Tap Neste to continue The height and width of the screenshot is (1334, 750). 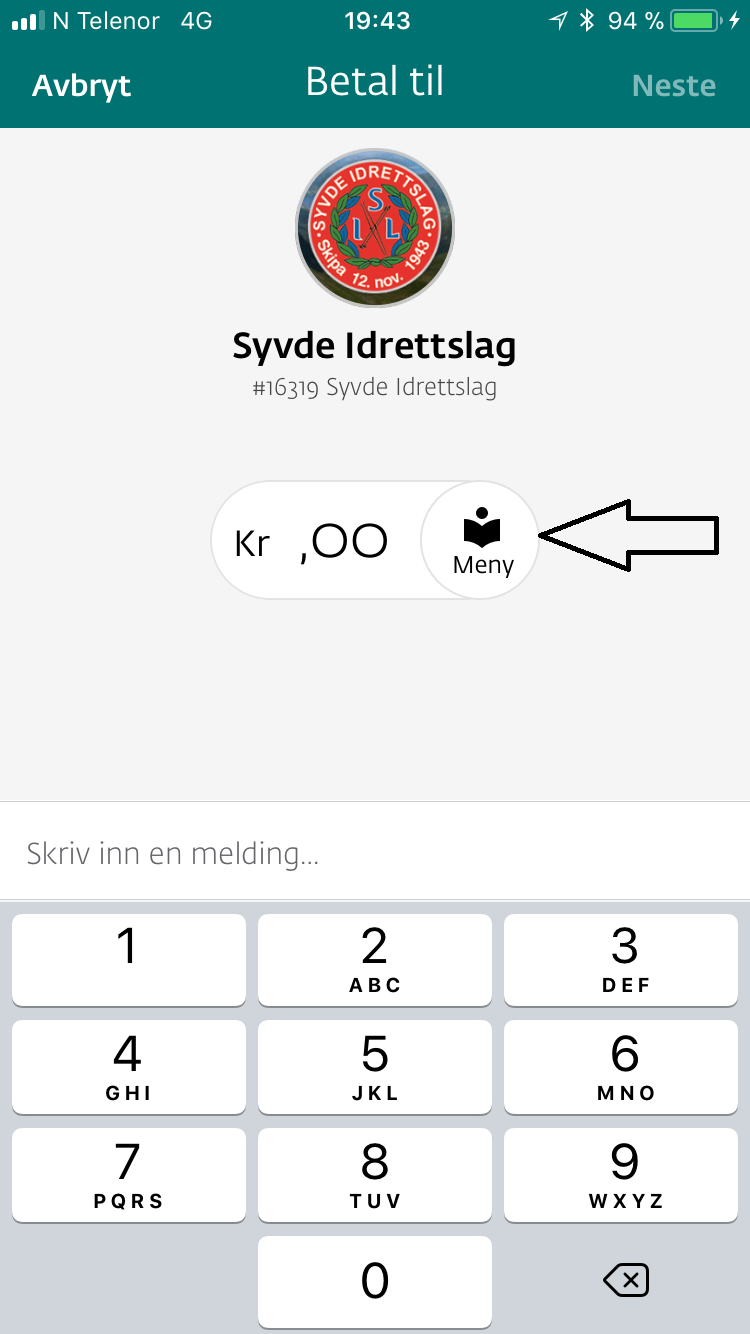[x=674, y=86]
